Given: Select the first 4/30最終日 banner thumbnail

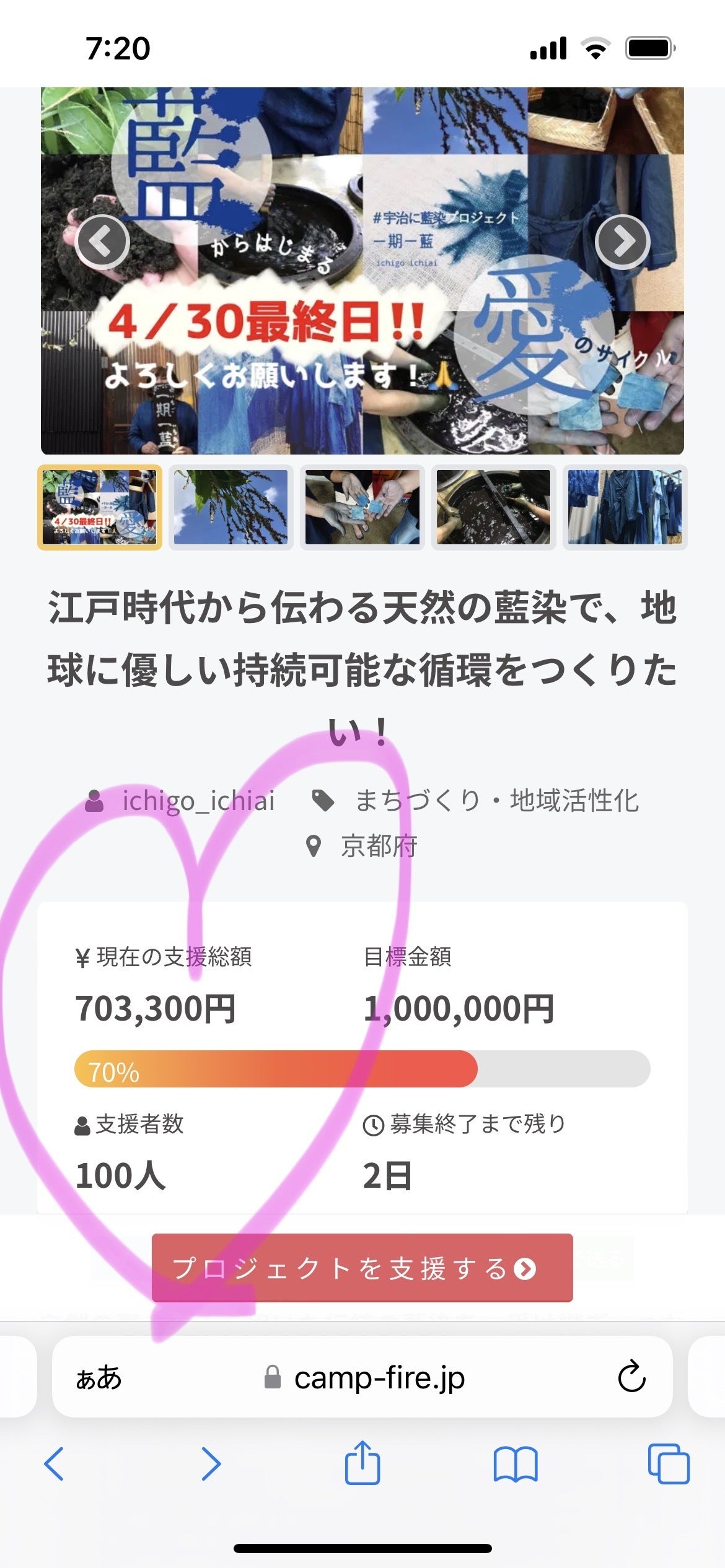Looking at the screenshot, I should (100, 507).
